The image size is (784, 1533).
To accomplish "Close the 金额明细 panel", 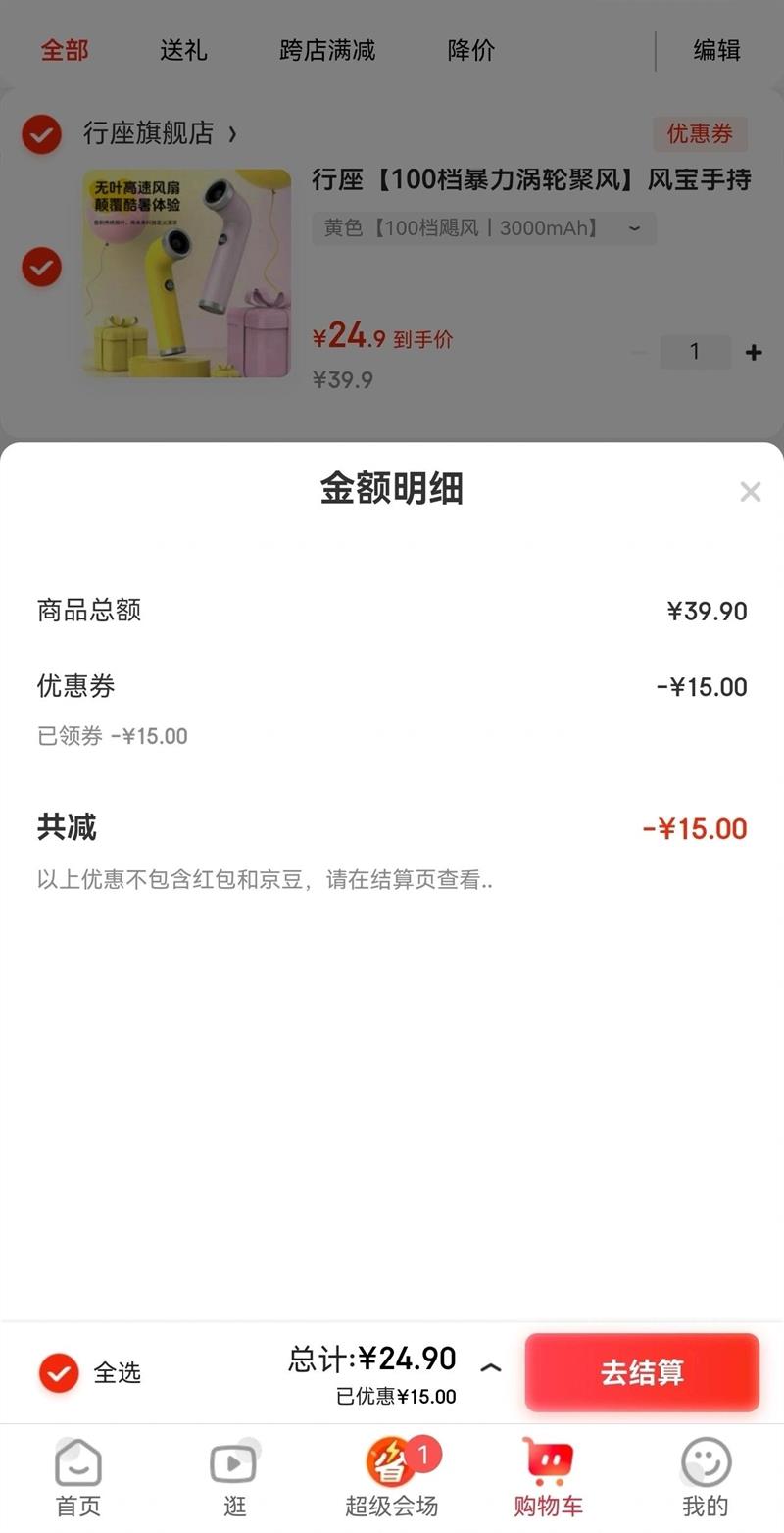I will 750,492.
